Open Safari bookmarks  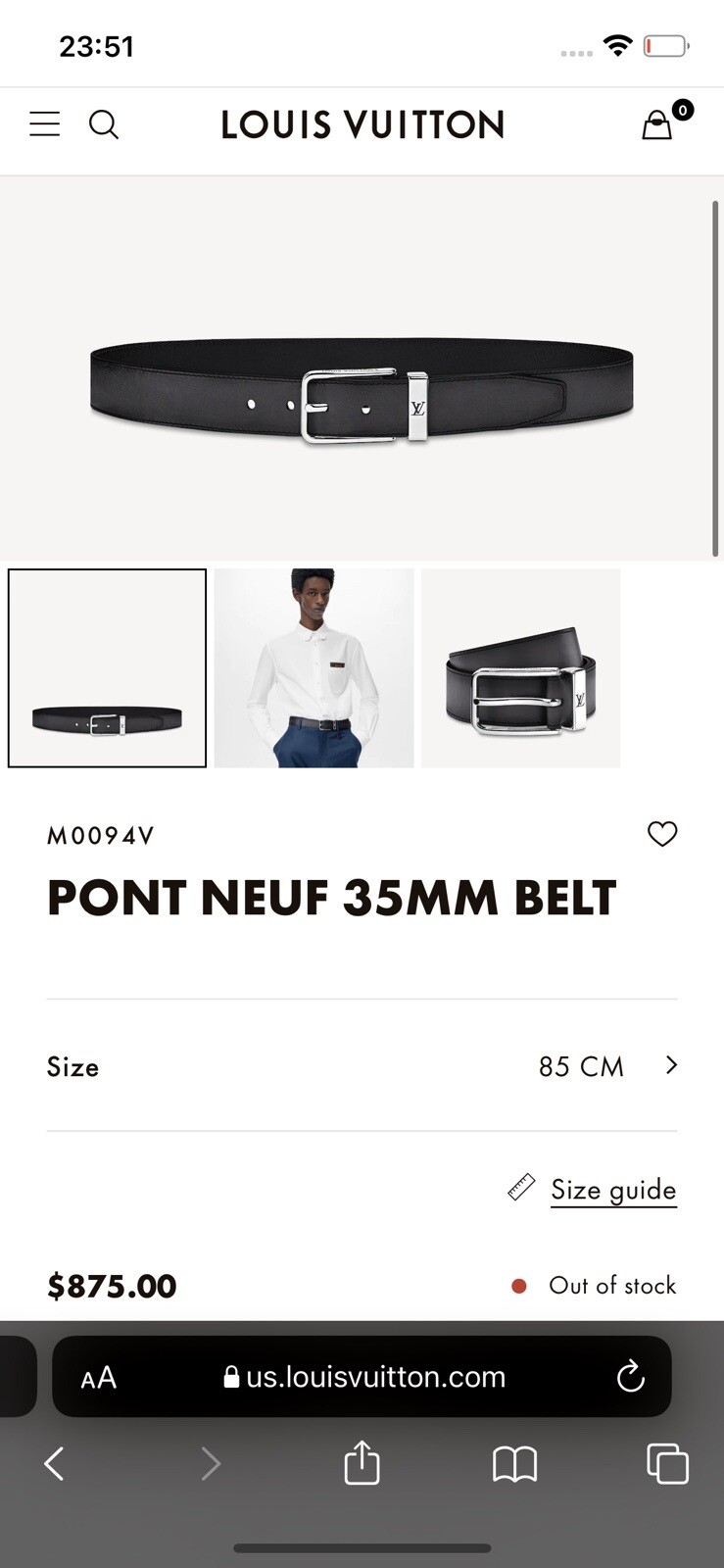(514, 1464)
